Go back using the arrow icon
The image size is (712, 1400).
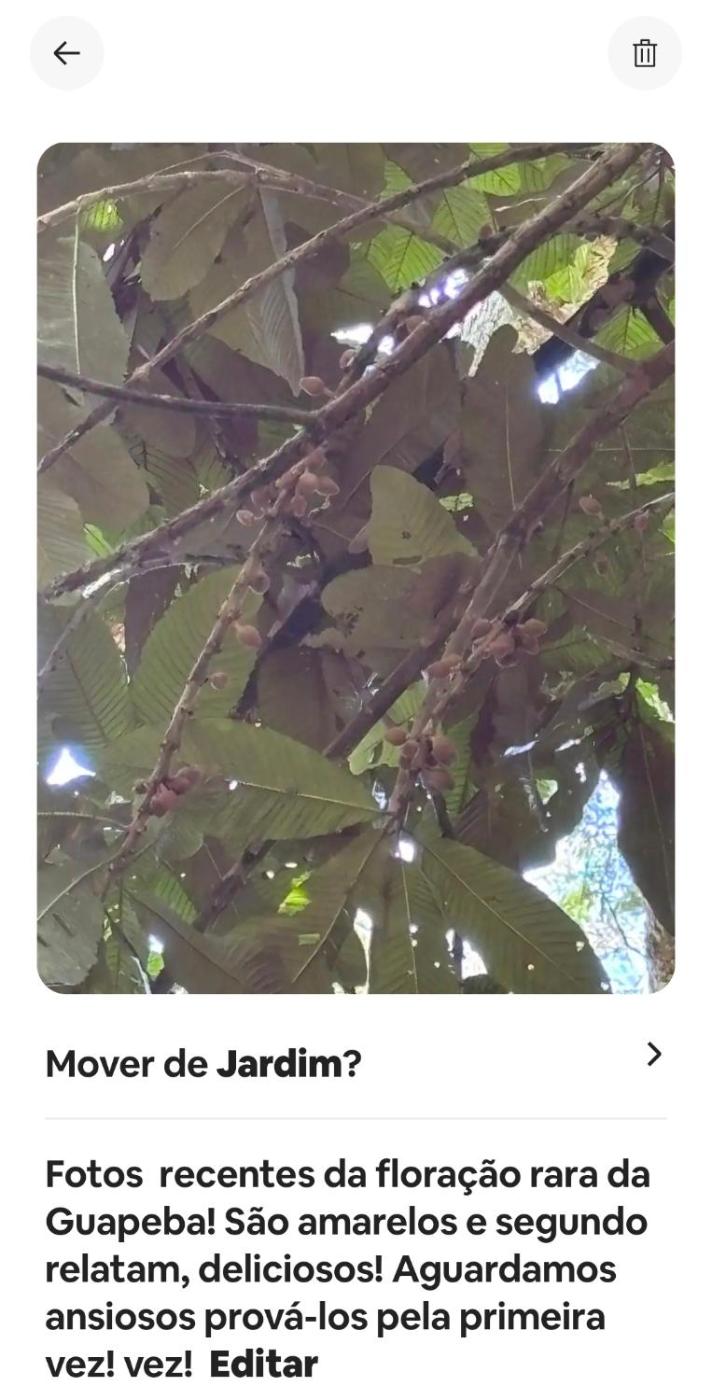point(67,53)
